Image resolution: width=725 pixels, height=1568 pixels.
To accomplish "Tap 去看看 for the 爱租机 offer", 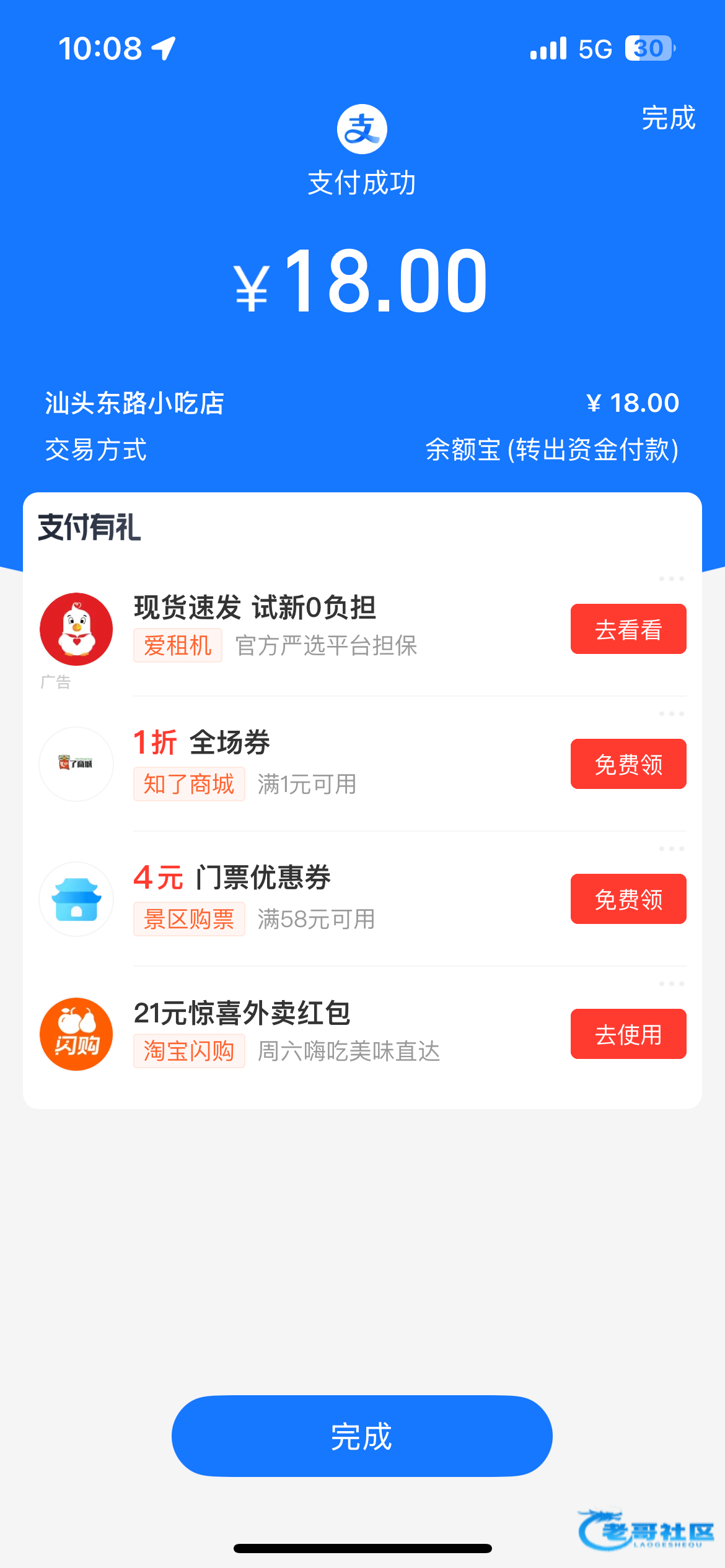I will [628, 629].
